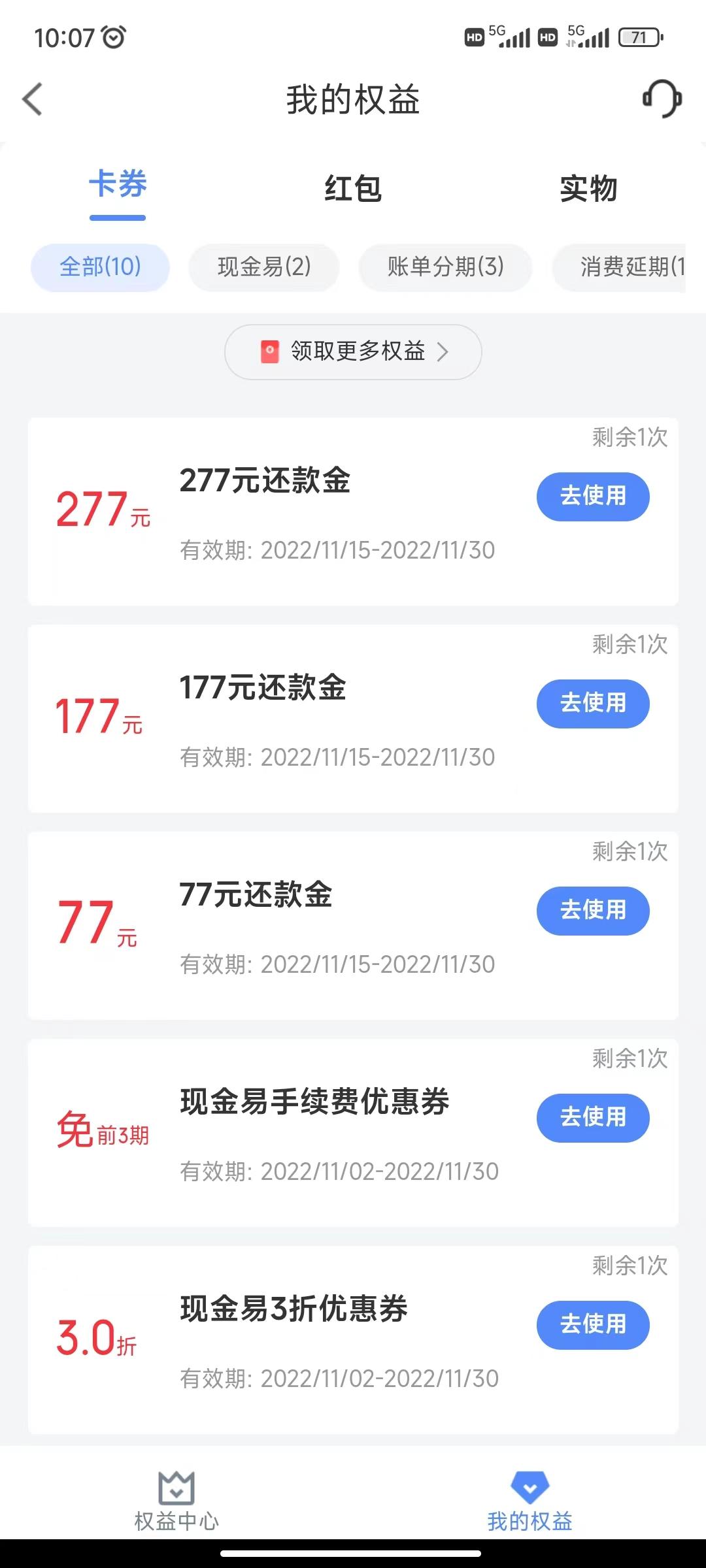Image resolution: width=706 pixels, height=1568 pixels.
Task: Filter by 全部(10) chip
Action: point(100,267)
